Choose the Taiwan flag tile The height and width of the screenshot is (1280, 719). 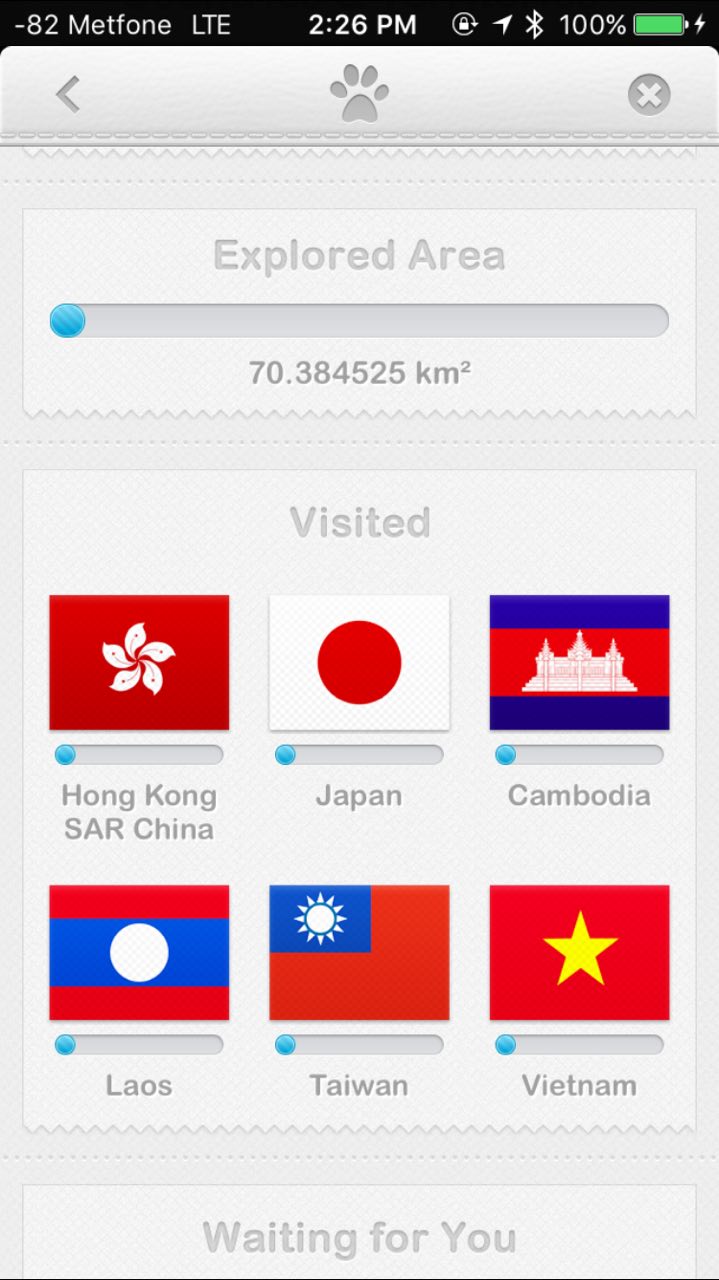(x=359, y=952)
